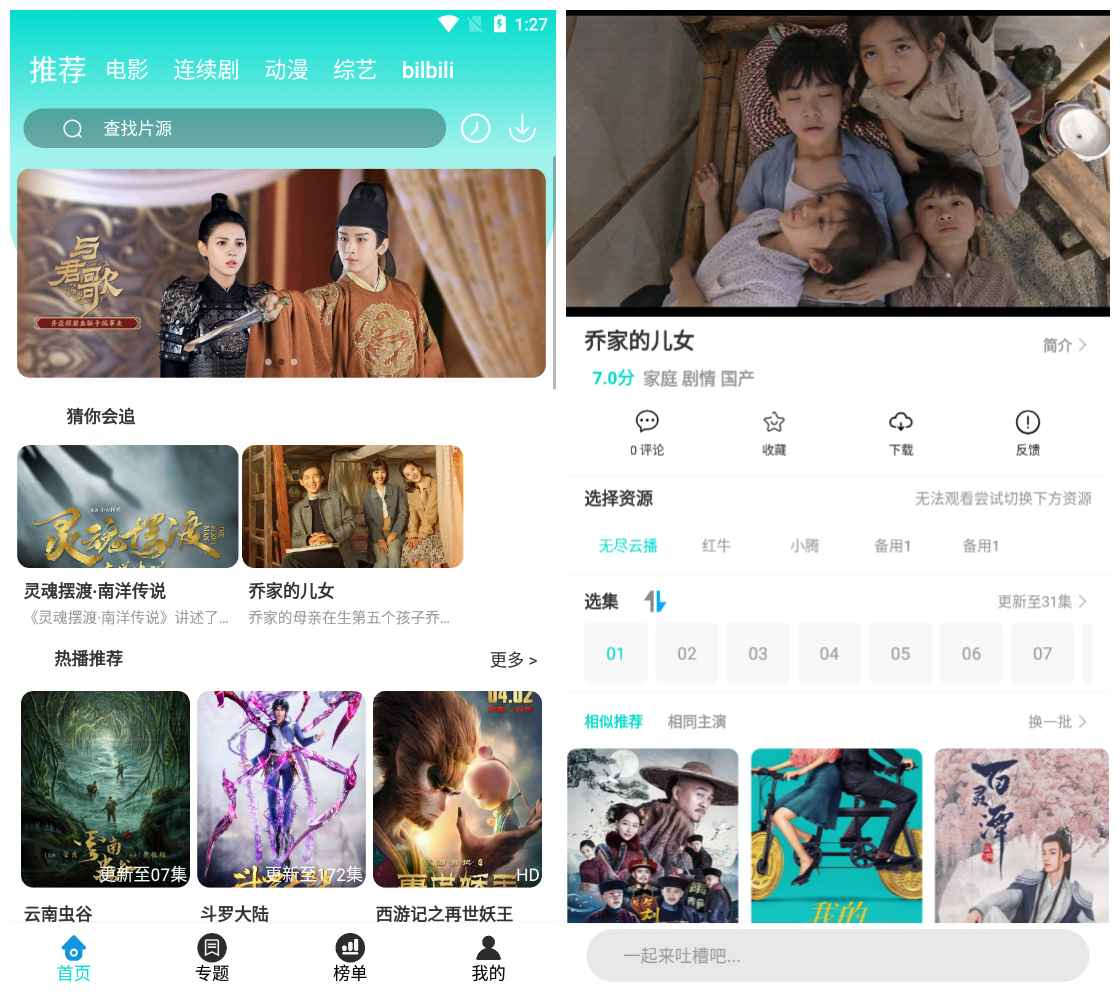This screenshot has width=1120, height=997.
Task: Open the downloads icon beside search
Action: point(523,128)
